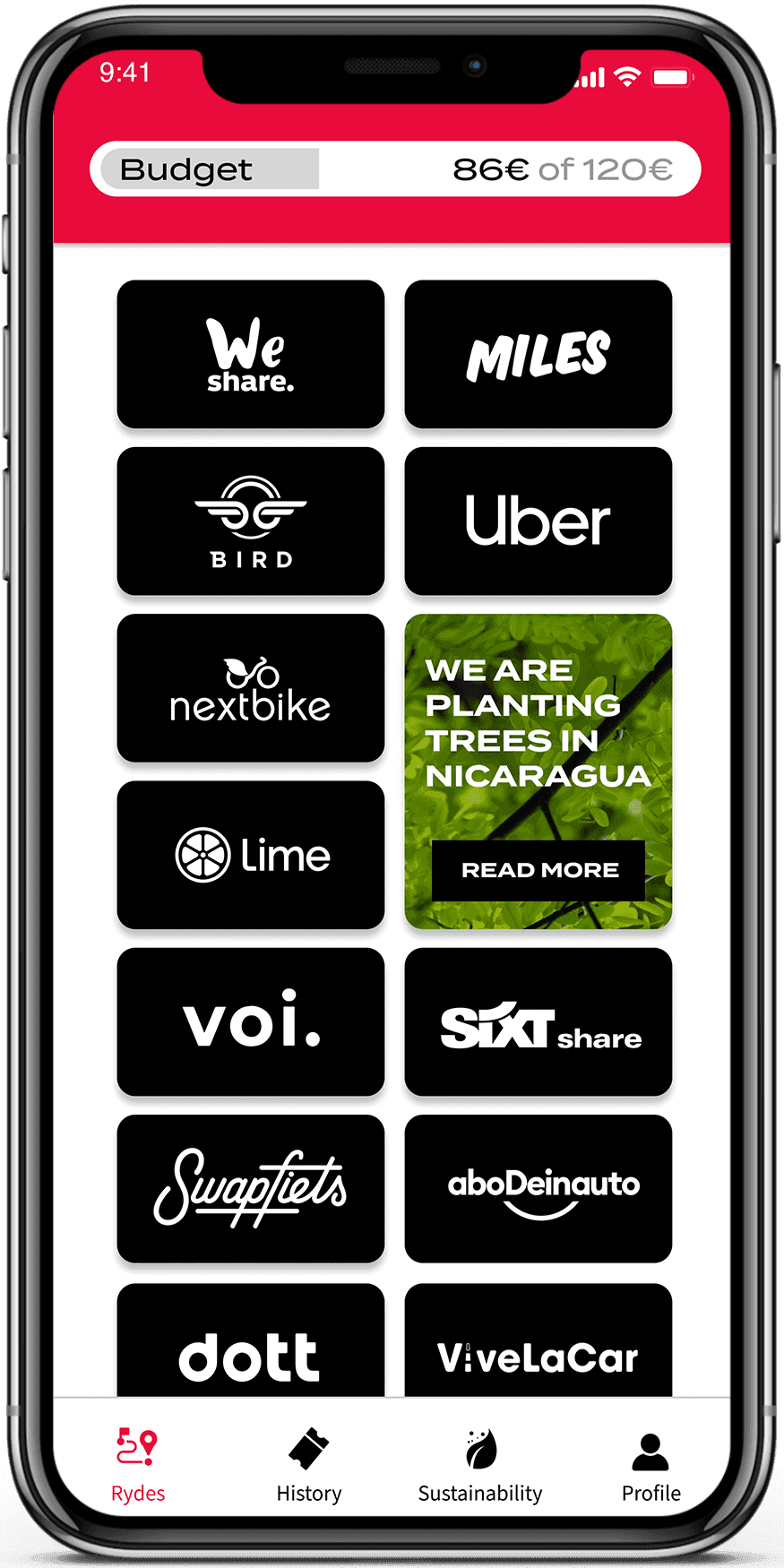Viewport: 784px width, 1568px height.
Task: Open the WeShare provider card
Action: point(251,355)
